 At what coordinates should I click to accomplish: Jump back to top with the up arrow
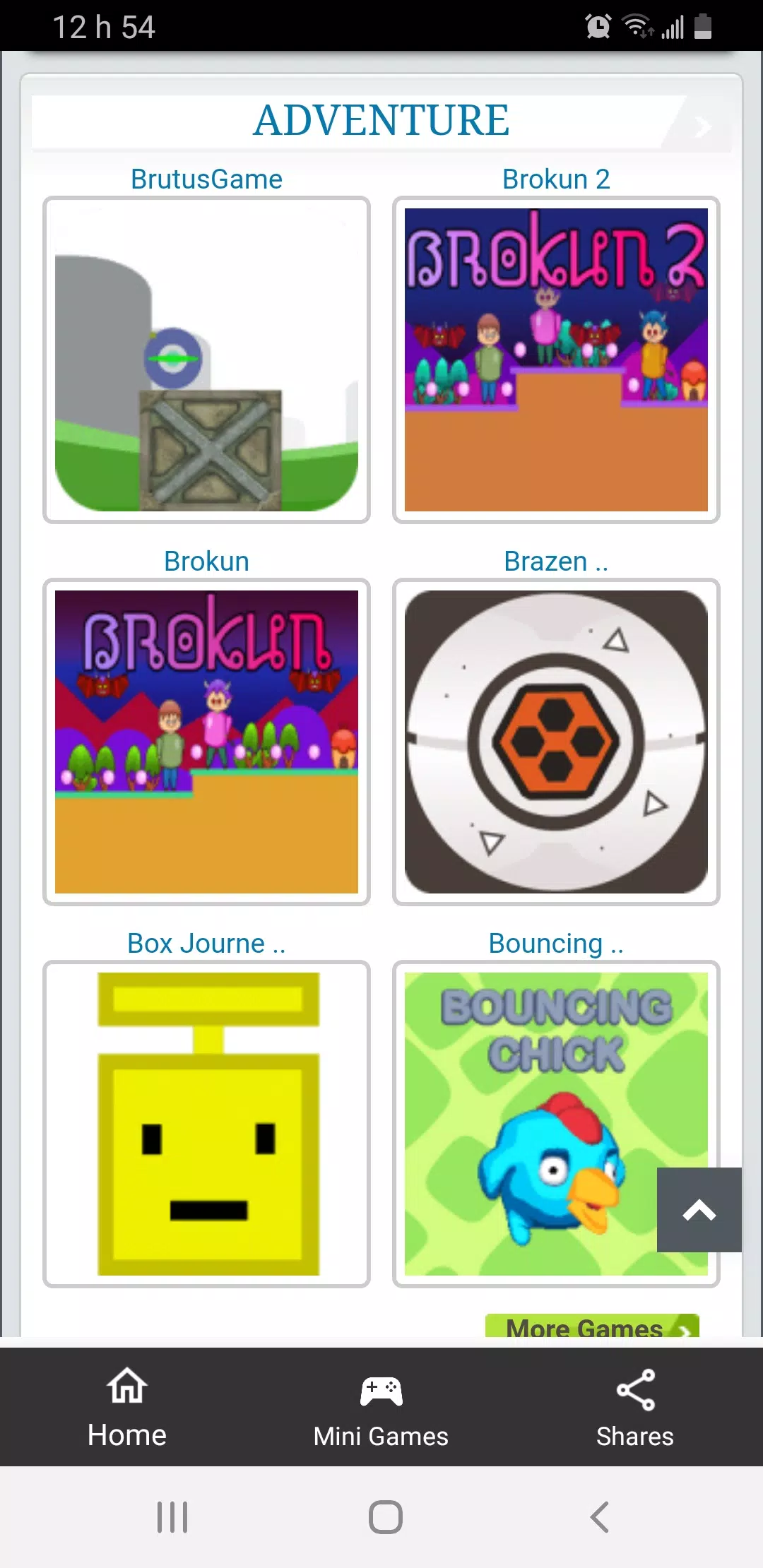point(699,1210)
